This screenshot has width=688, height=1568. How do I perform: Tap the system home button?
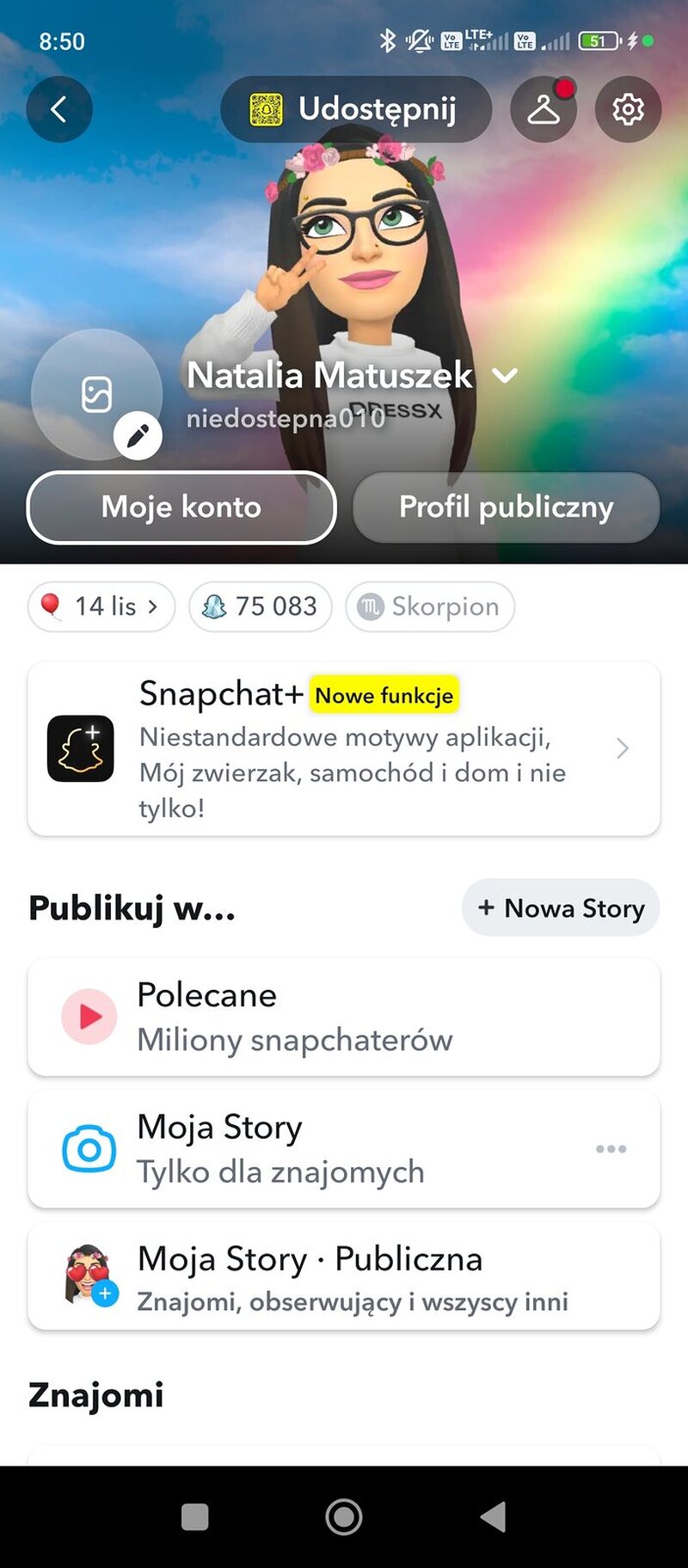(344, 1516)
